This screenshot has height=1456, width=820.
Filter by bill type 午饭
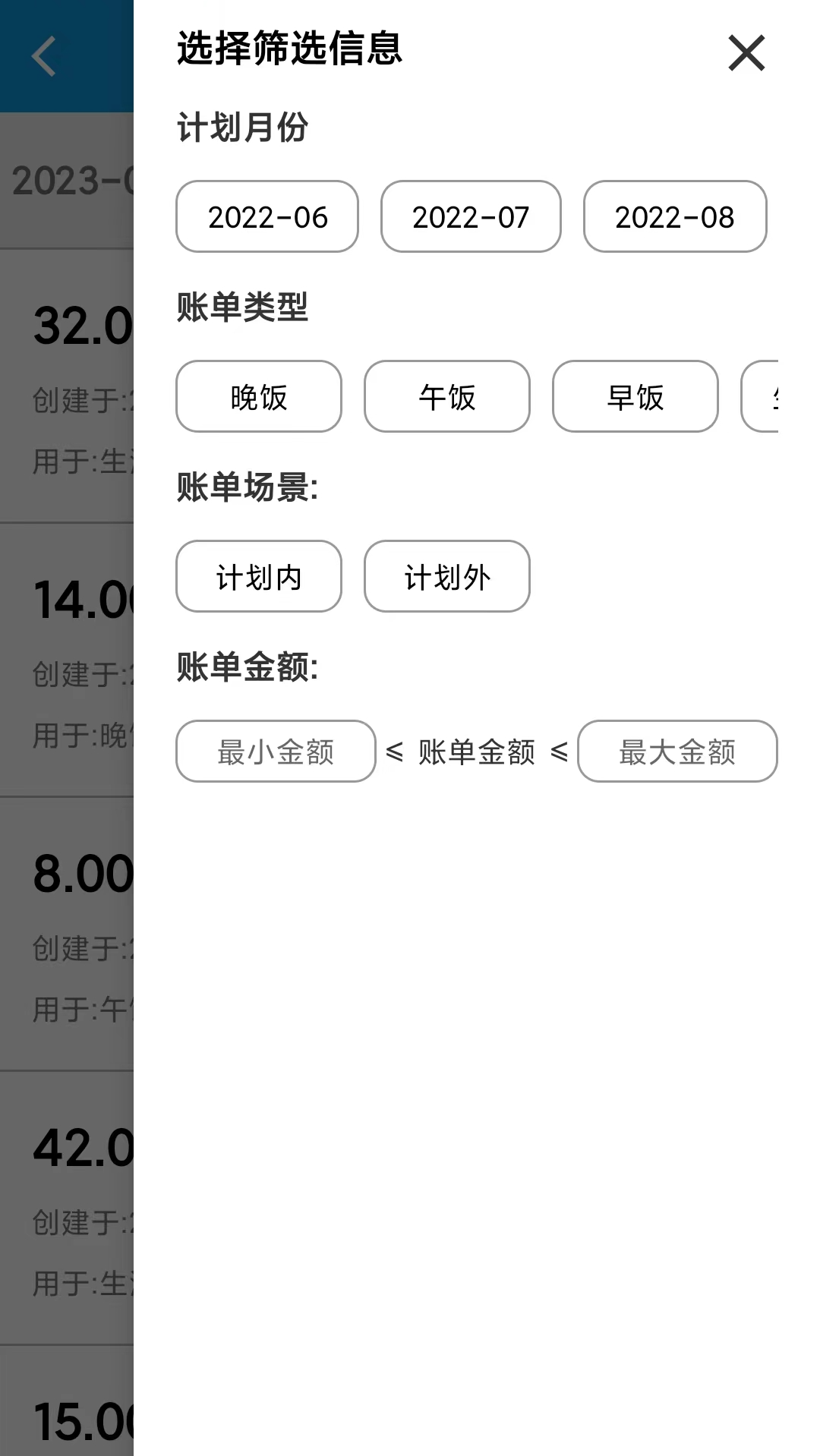tap(447, 396)
